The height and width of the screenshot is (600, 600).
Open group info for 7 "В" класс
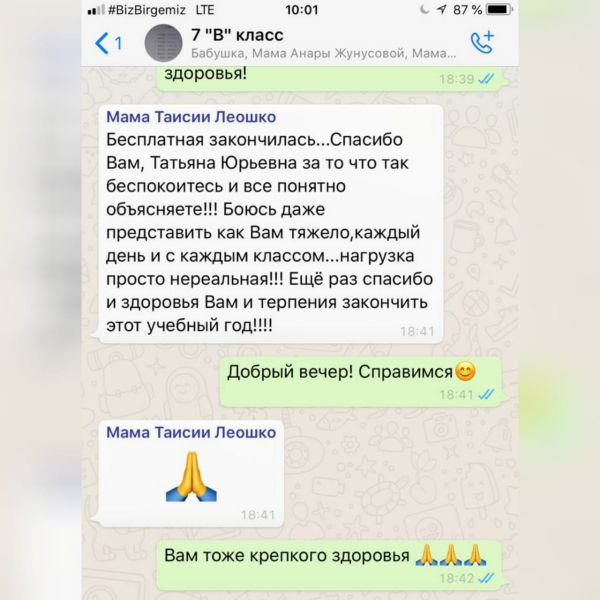[300, 43]
